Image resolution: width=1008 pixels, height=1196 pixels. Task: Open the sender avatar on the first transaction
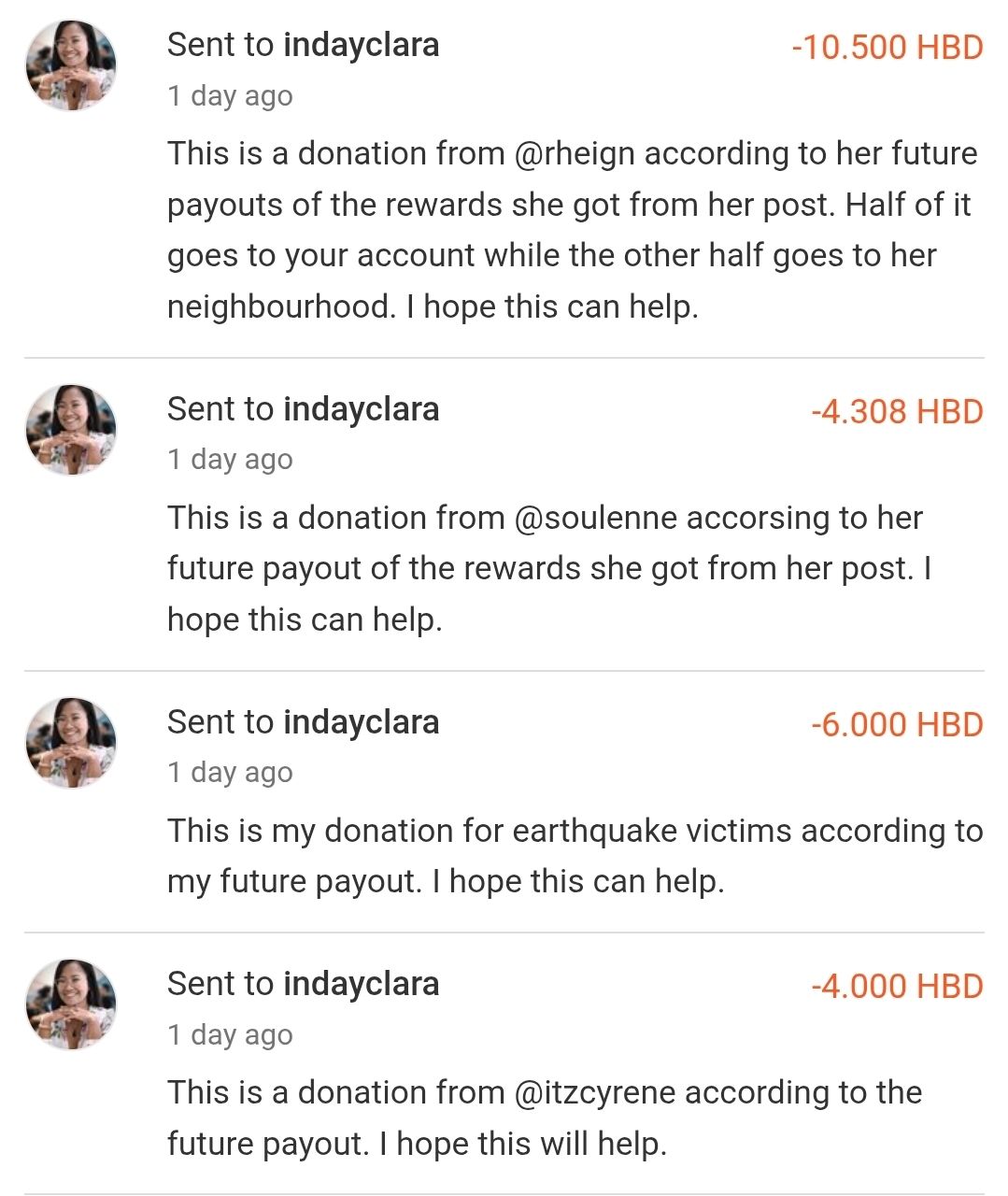[x=73, y=65]
